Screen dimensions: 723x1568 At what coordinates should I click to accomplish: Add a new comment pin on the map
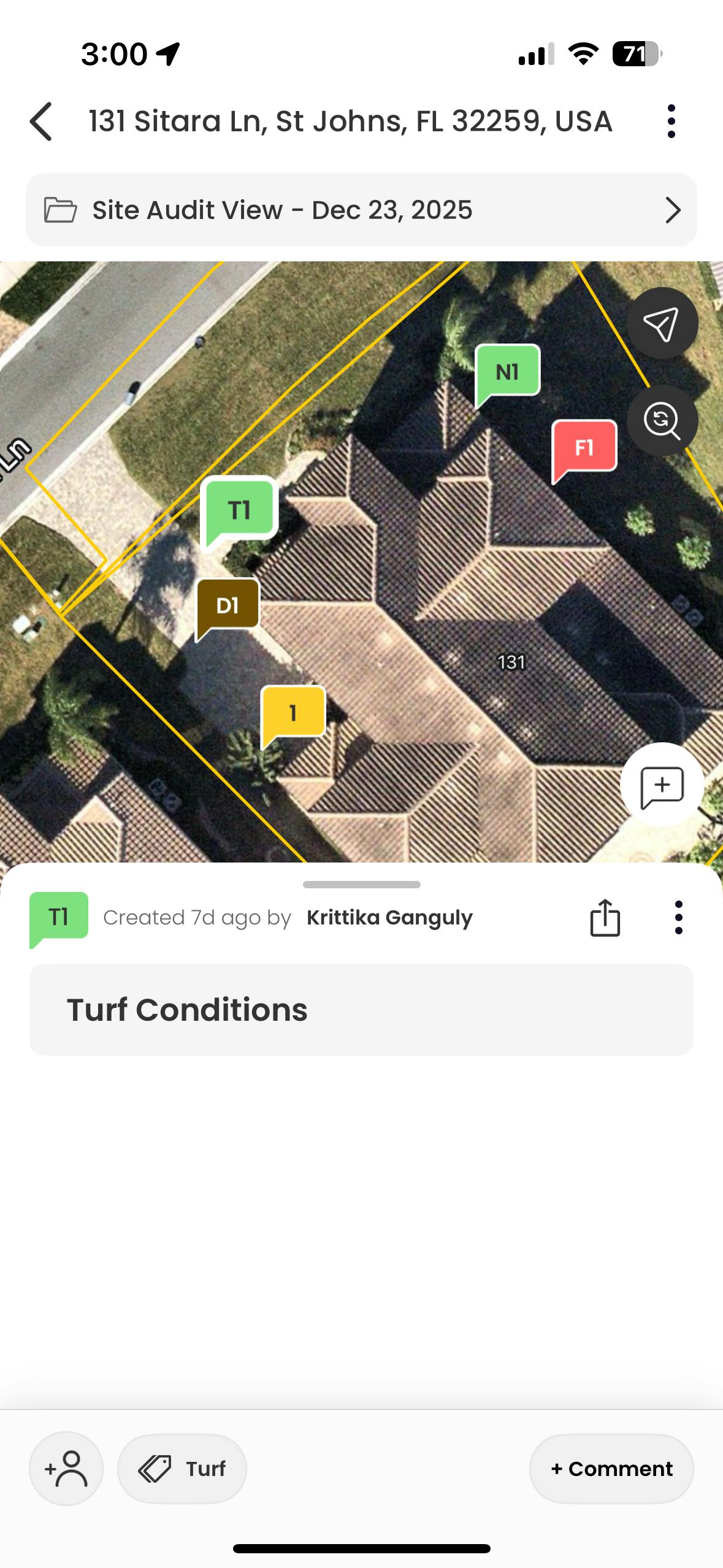662,785
